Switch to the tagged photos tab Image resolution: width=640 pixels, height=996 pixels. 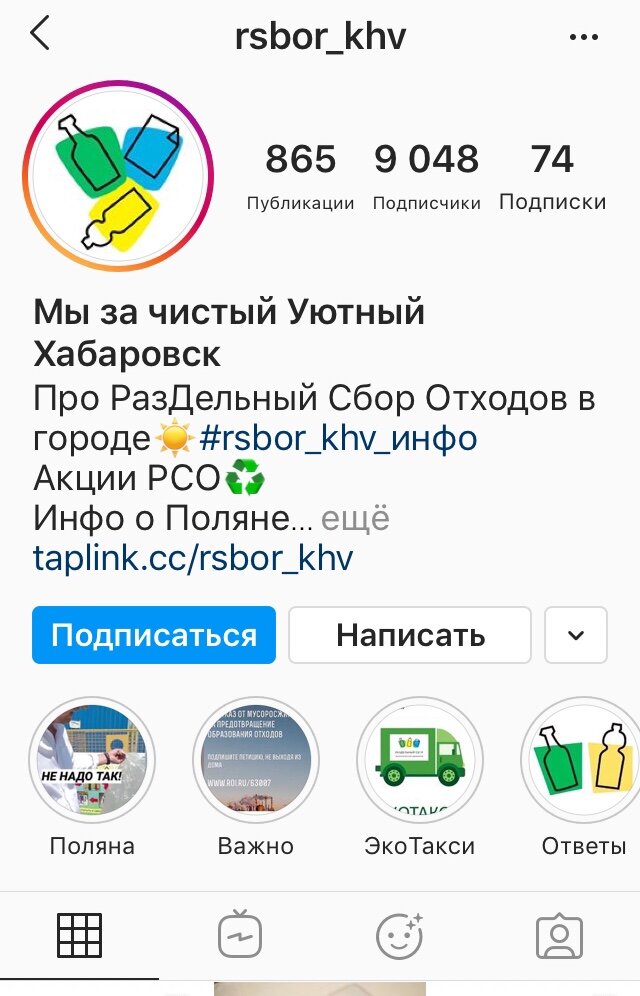coord(559,936)
